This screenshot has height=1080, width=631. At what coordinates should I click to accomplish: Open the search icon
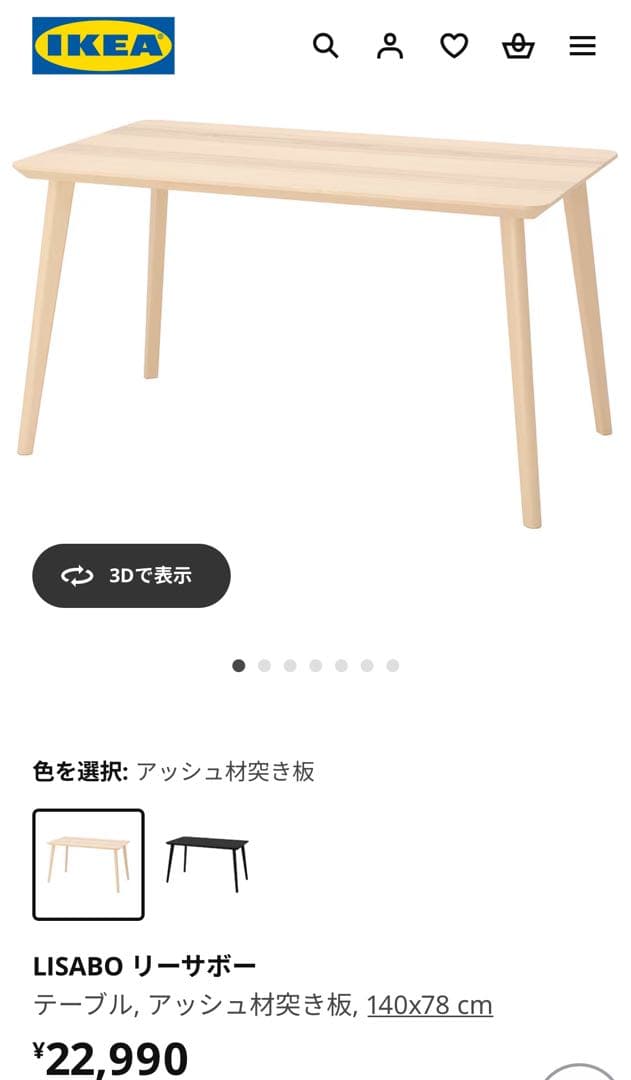point(326,46)
